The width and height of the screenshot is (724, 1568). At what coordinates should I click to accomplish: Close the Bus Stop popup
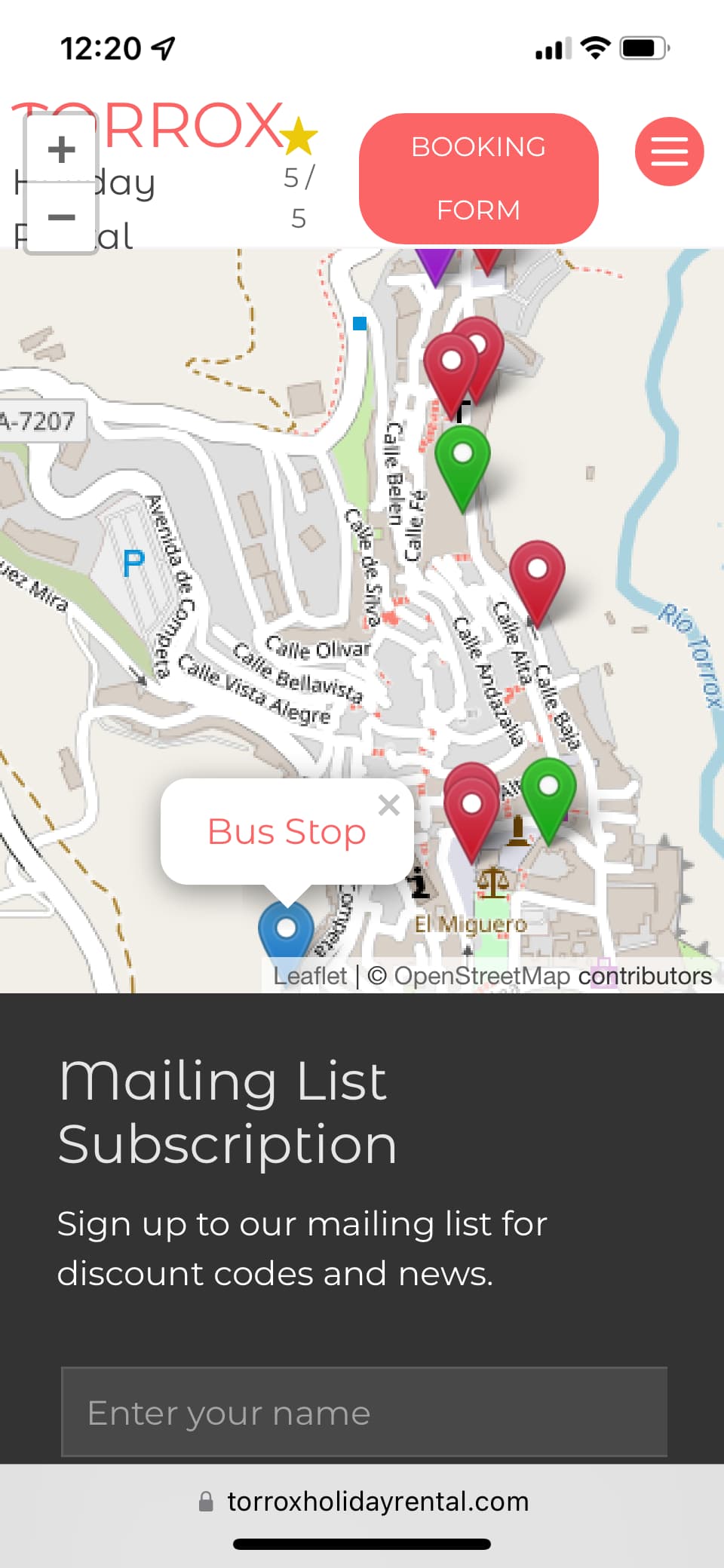pyautogui.click(x=389, y=805)
